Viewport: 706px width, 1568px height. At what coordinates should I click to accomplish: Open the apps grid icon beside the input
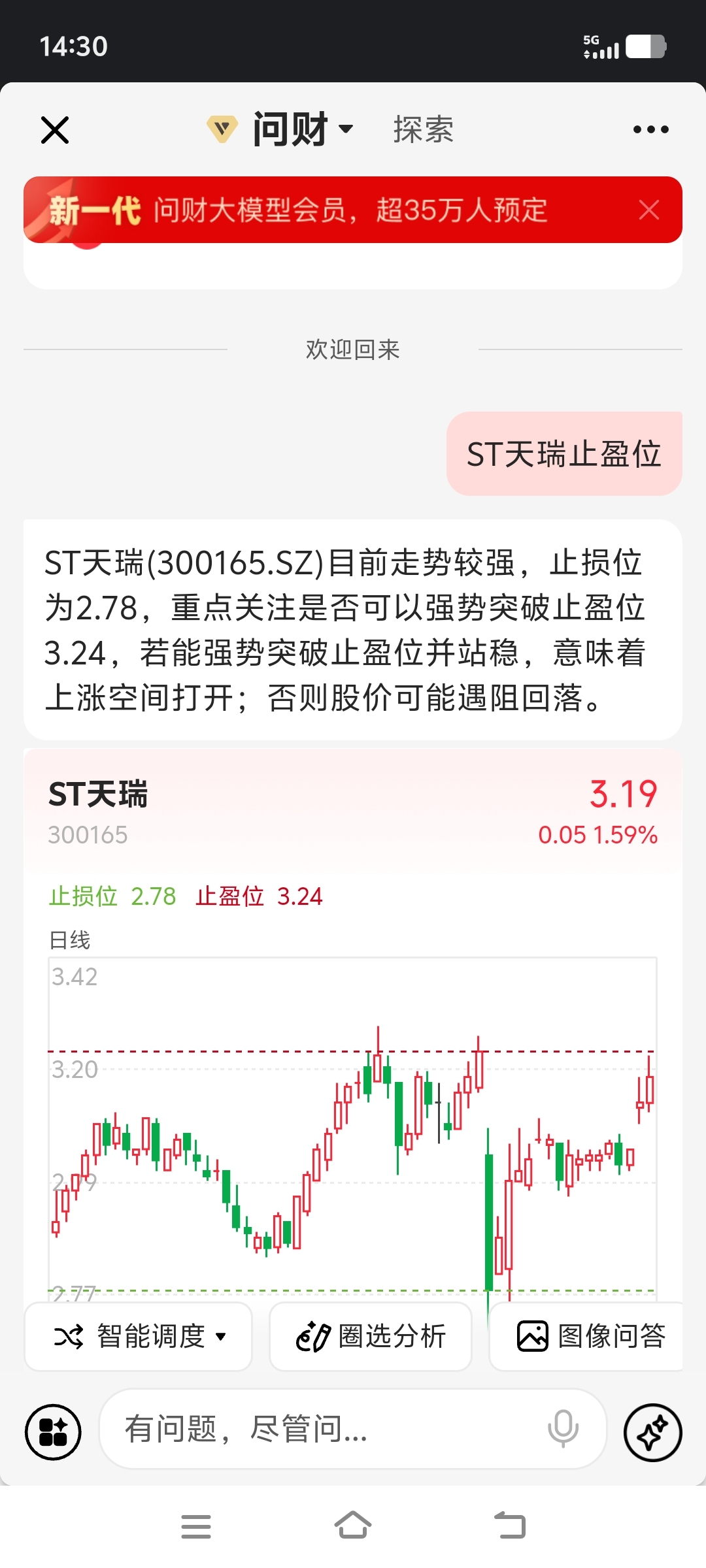click(x=53, y=1432)
